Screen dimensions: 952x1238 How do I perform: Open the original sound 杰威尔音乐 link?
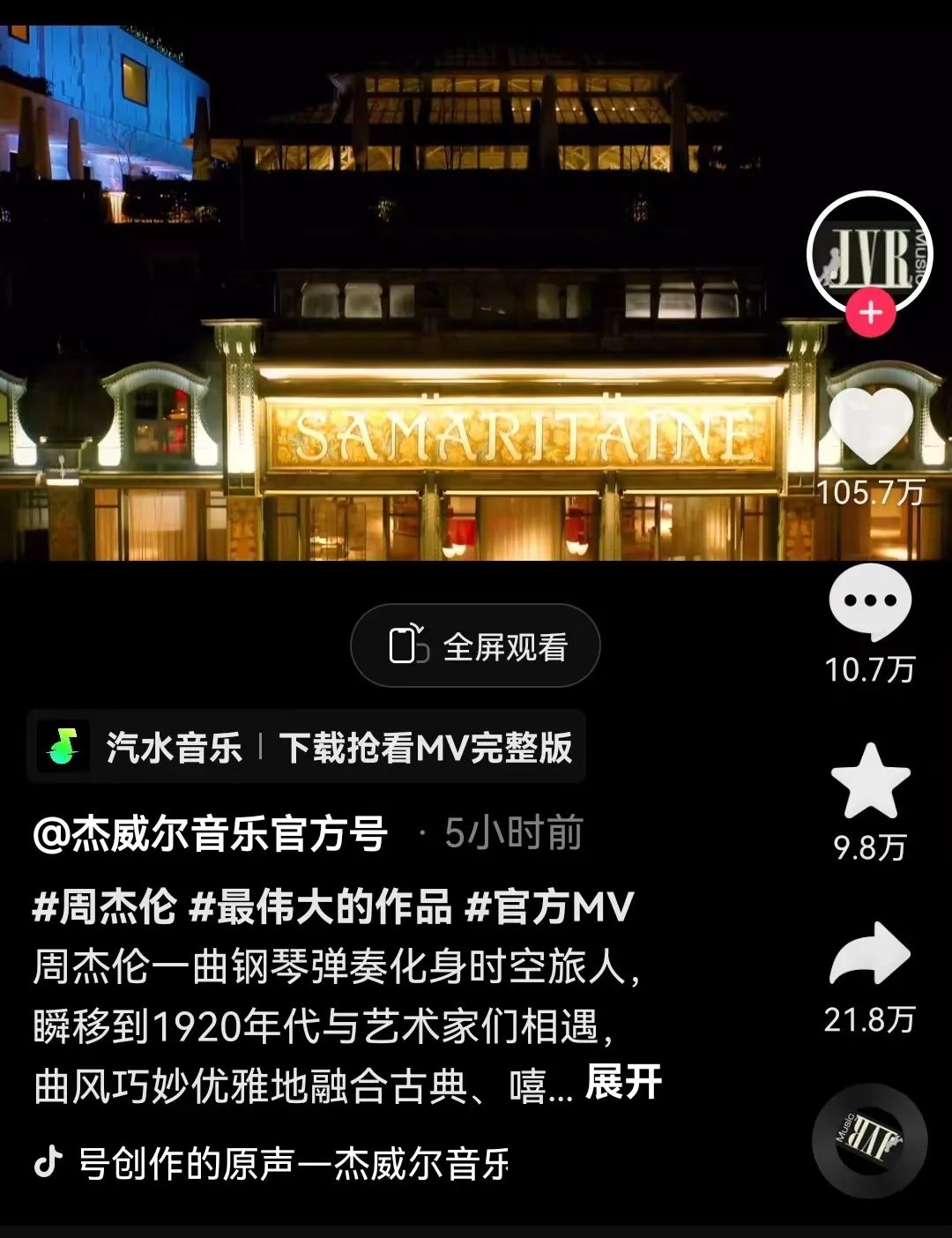291,1163
